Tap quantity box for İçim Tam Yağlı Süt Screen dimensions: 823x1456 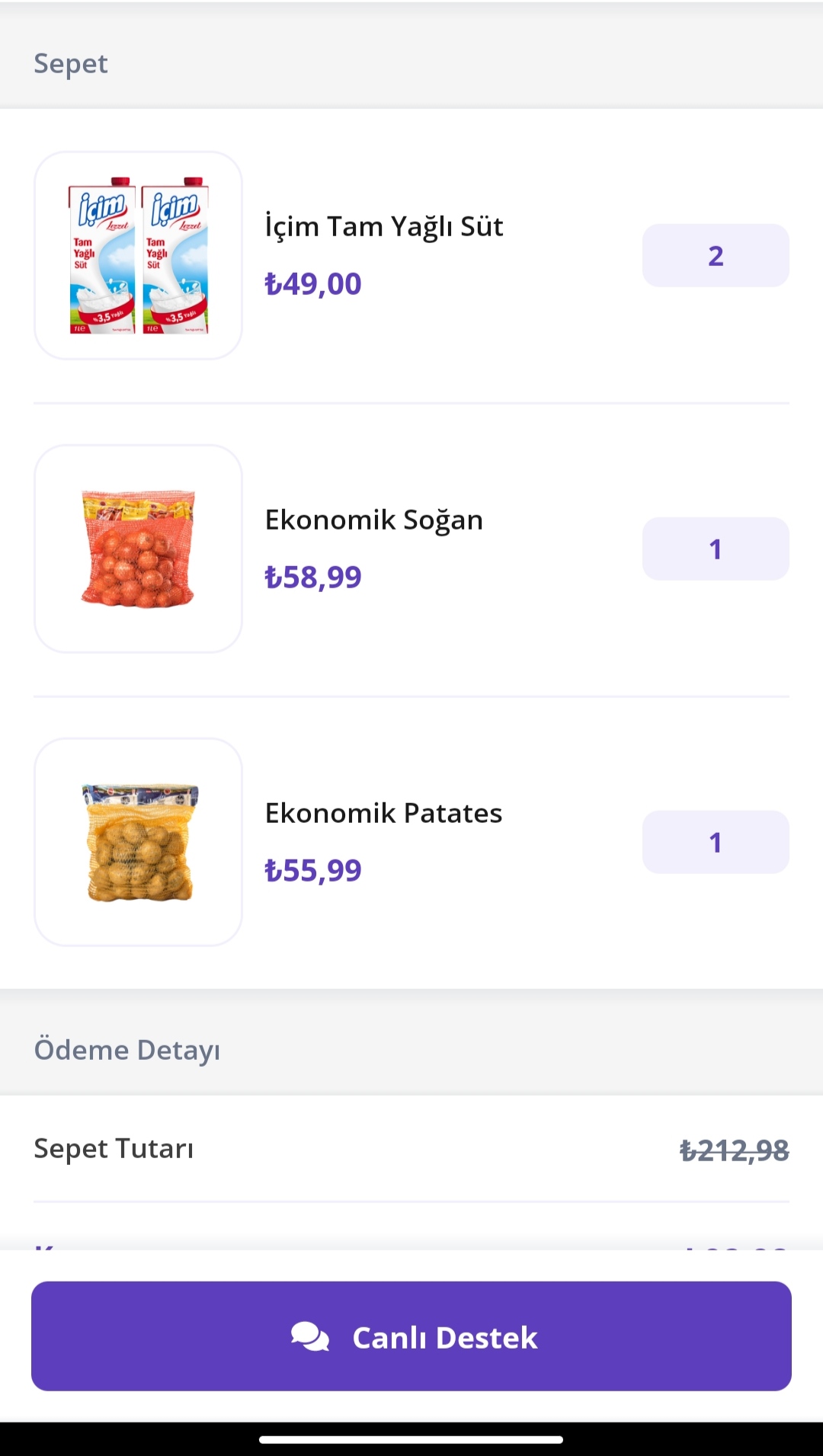[716, 255]
